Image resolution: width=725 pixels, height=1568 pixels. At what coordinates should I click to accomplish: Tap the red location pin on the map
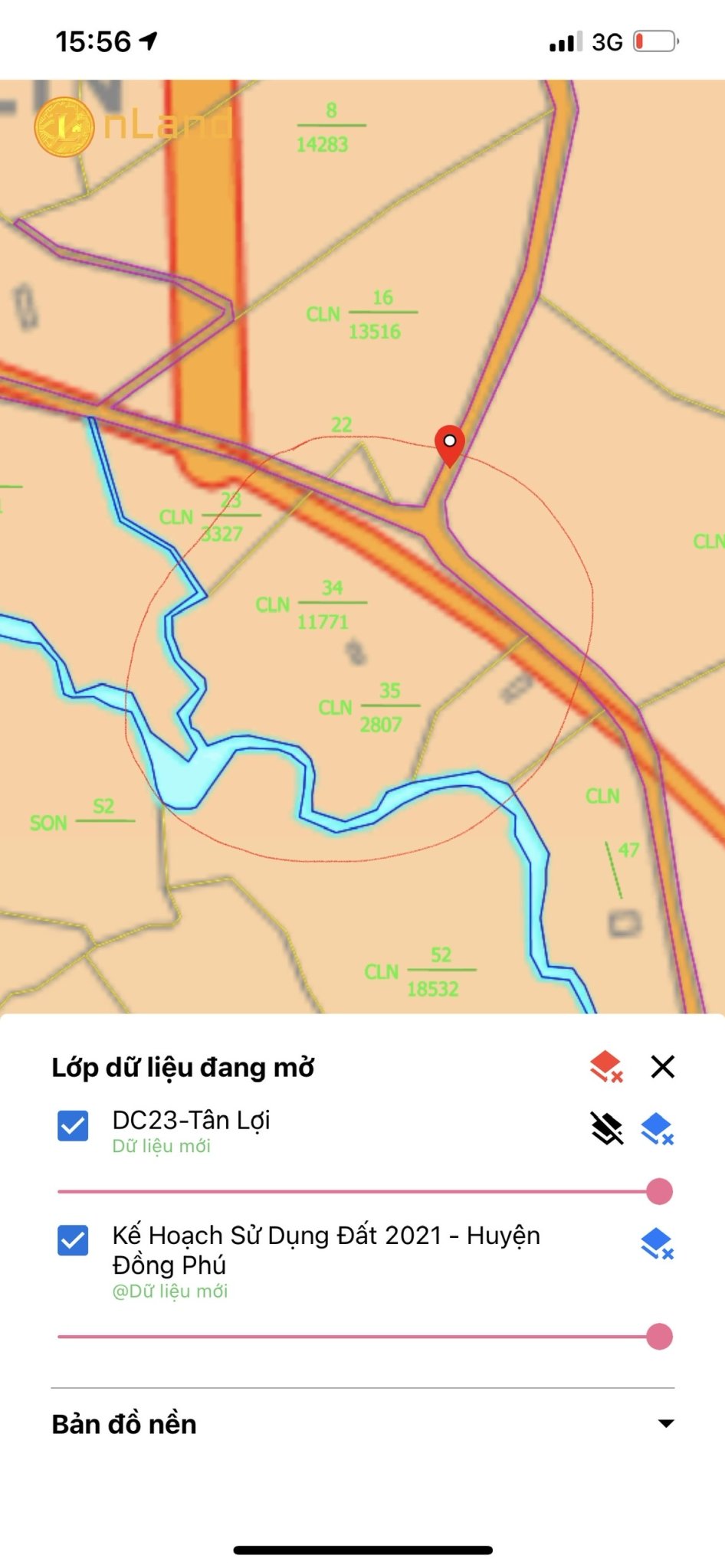450,446
